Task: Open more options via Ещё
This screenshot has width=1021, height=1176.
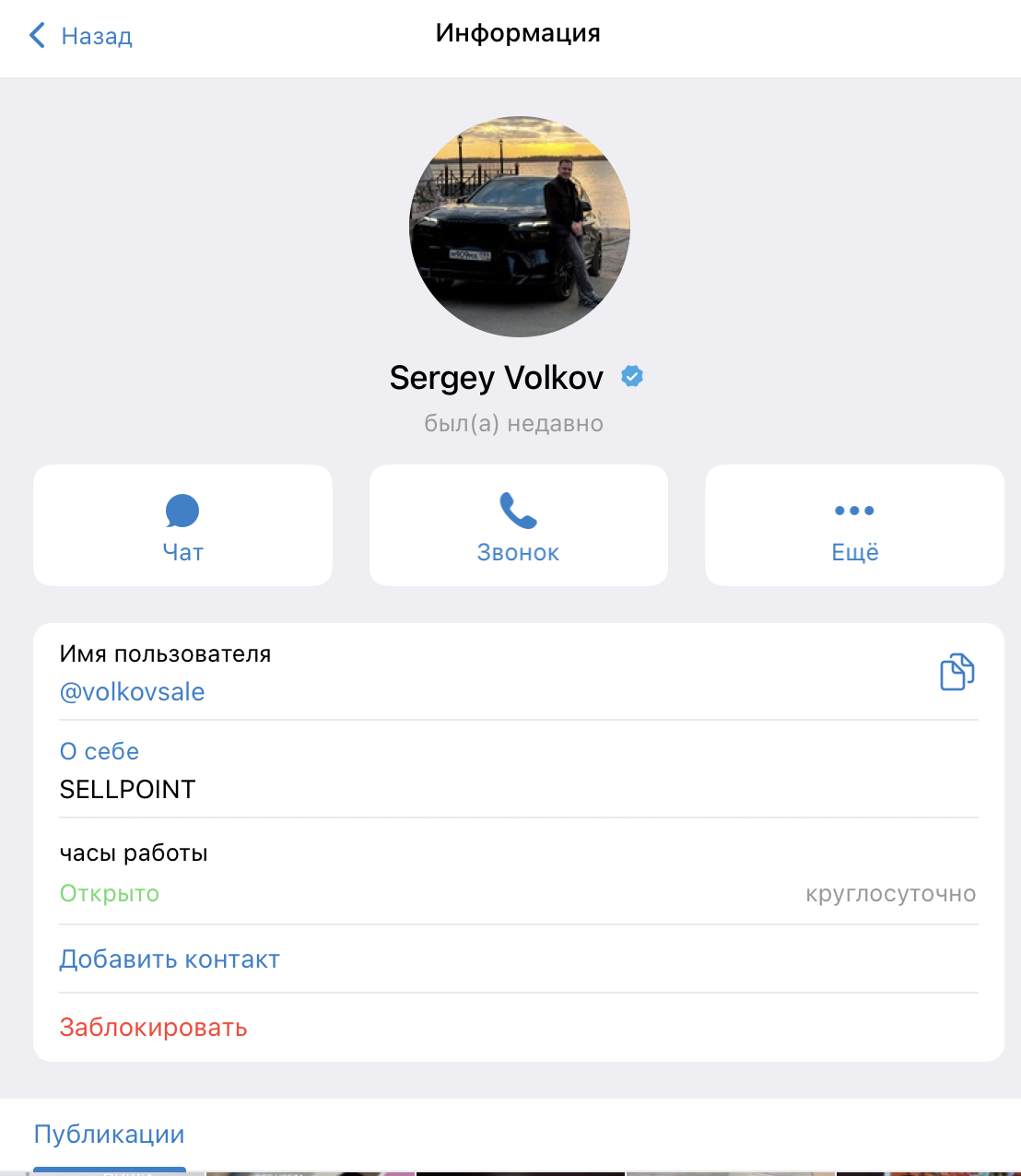Action: tap(854, 525)
